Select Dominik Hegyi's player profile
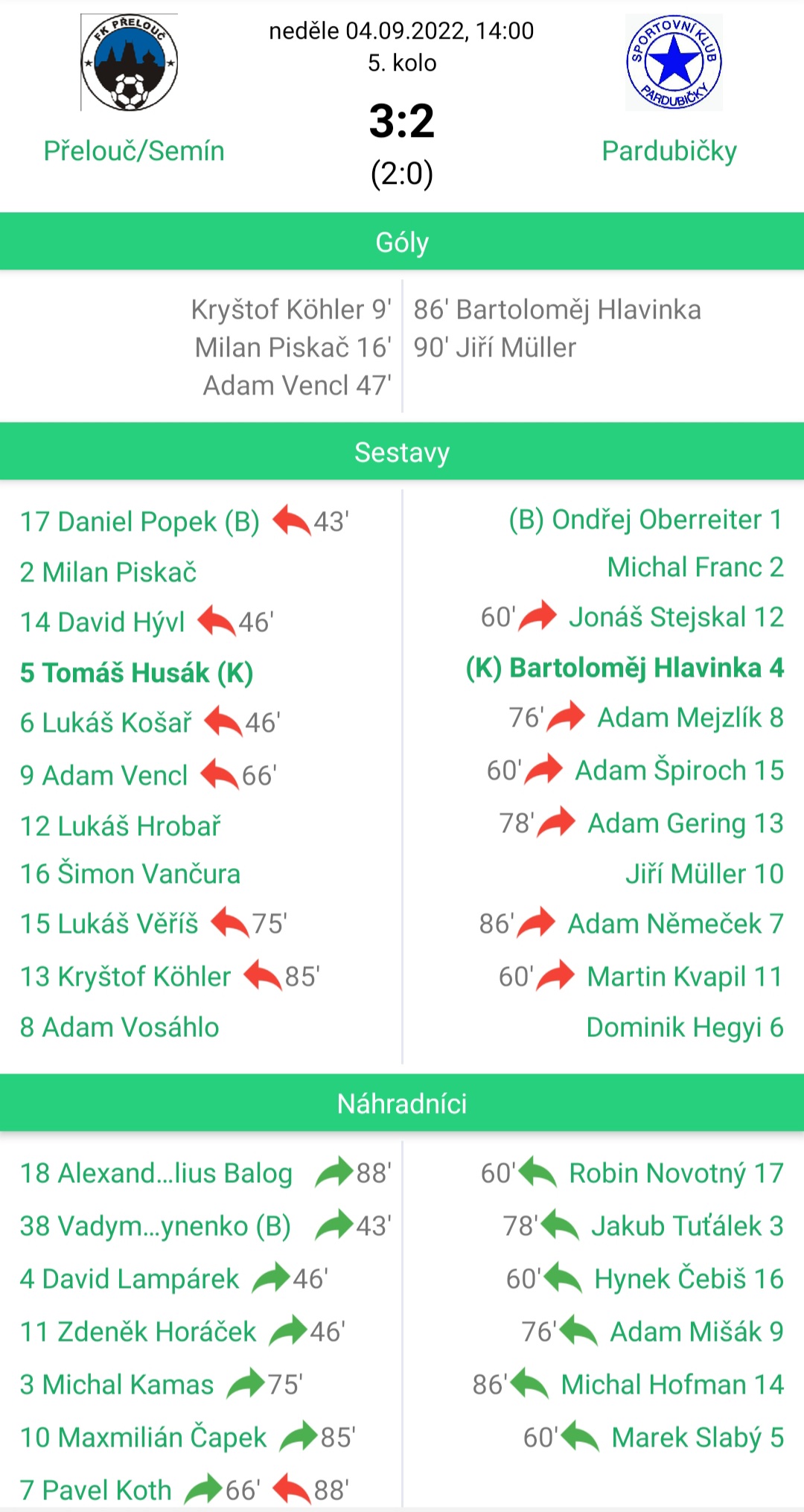Viewport: 804px width, 1512px height. click(685, 1027)
